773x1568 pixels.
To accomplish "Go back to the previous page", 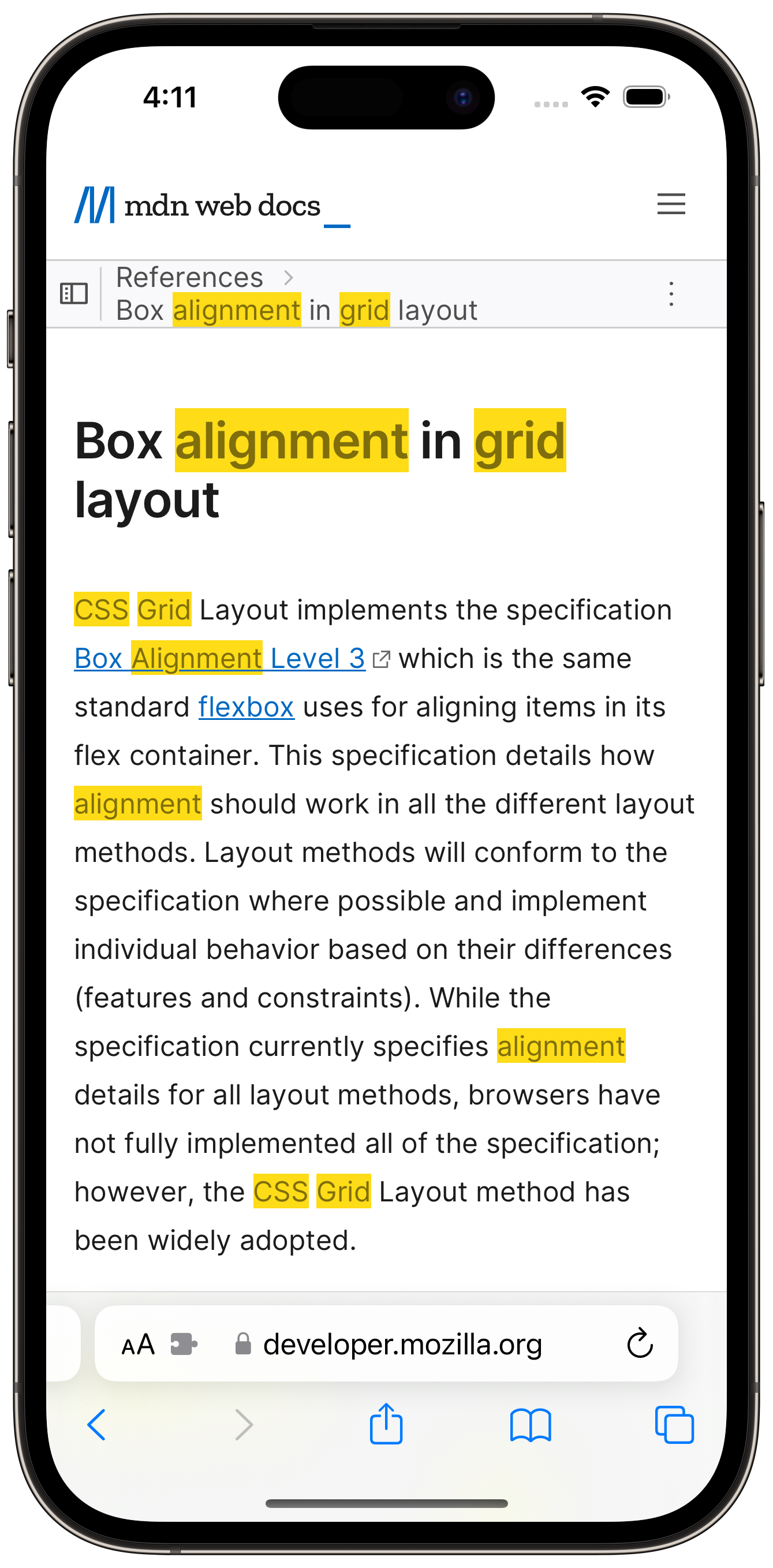I will (x=97, y=1425).
